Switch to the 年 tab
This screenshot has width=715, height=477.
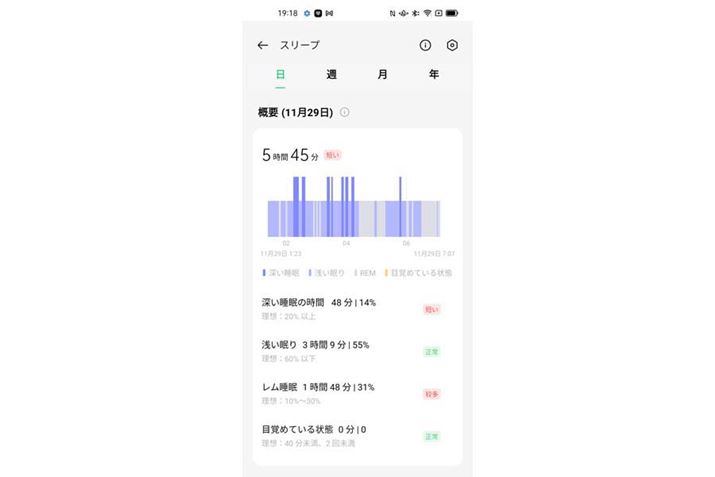[x=433, y=74]
